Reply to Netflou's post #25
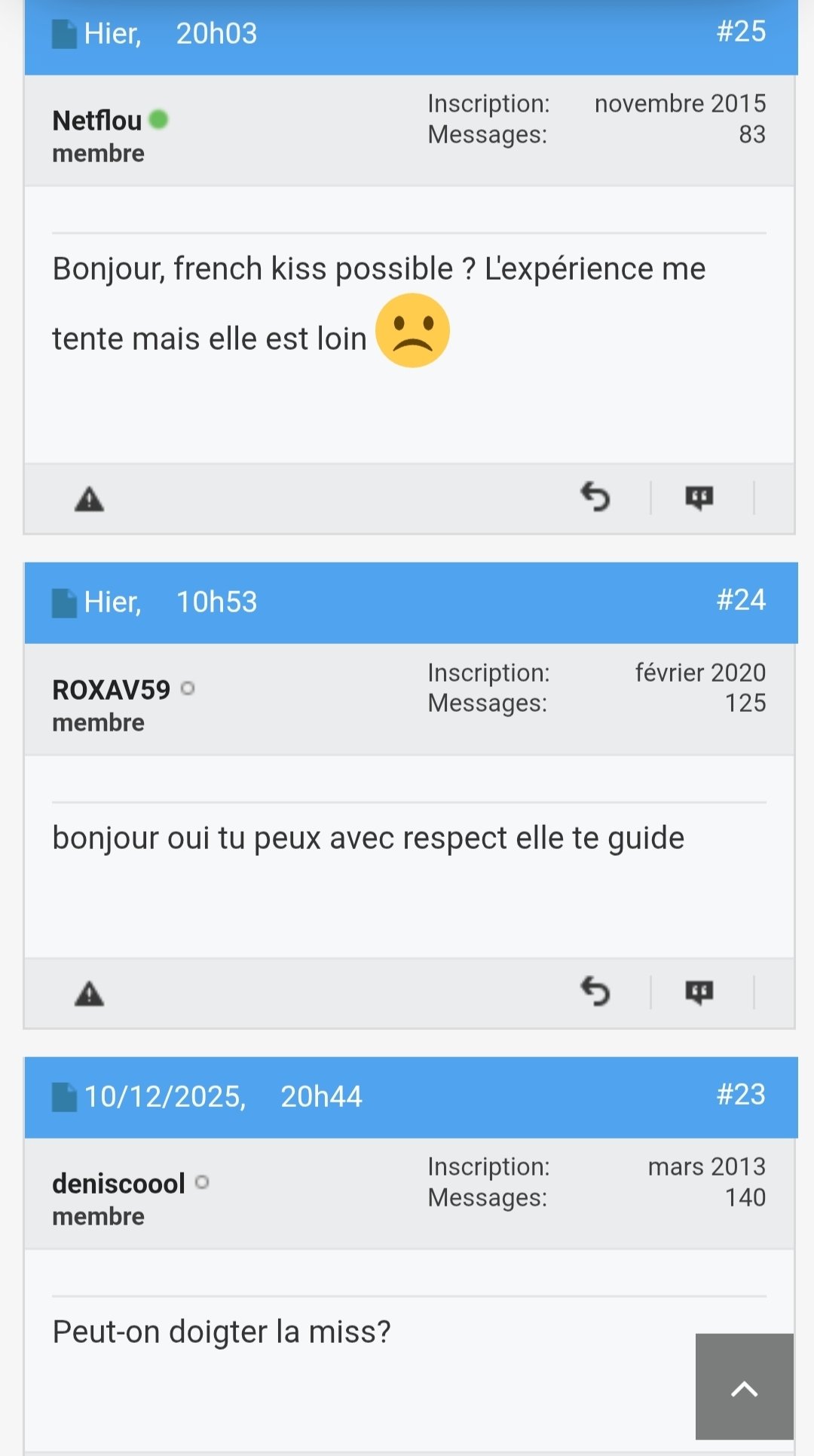814x1456 pixels. pos(595,498)
